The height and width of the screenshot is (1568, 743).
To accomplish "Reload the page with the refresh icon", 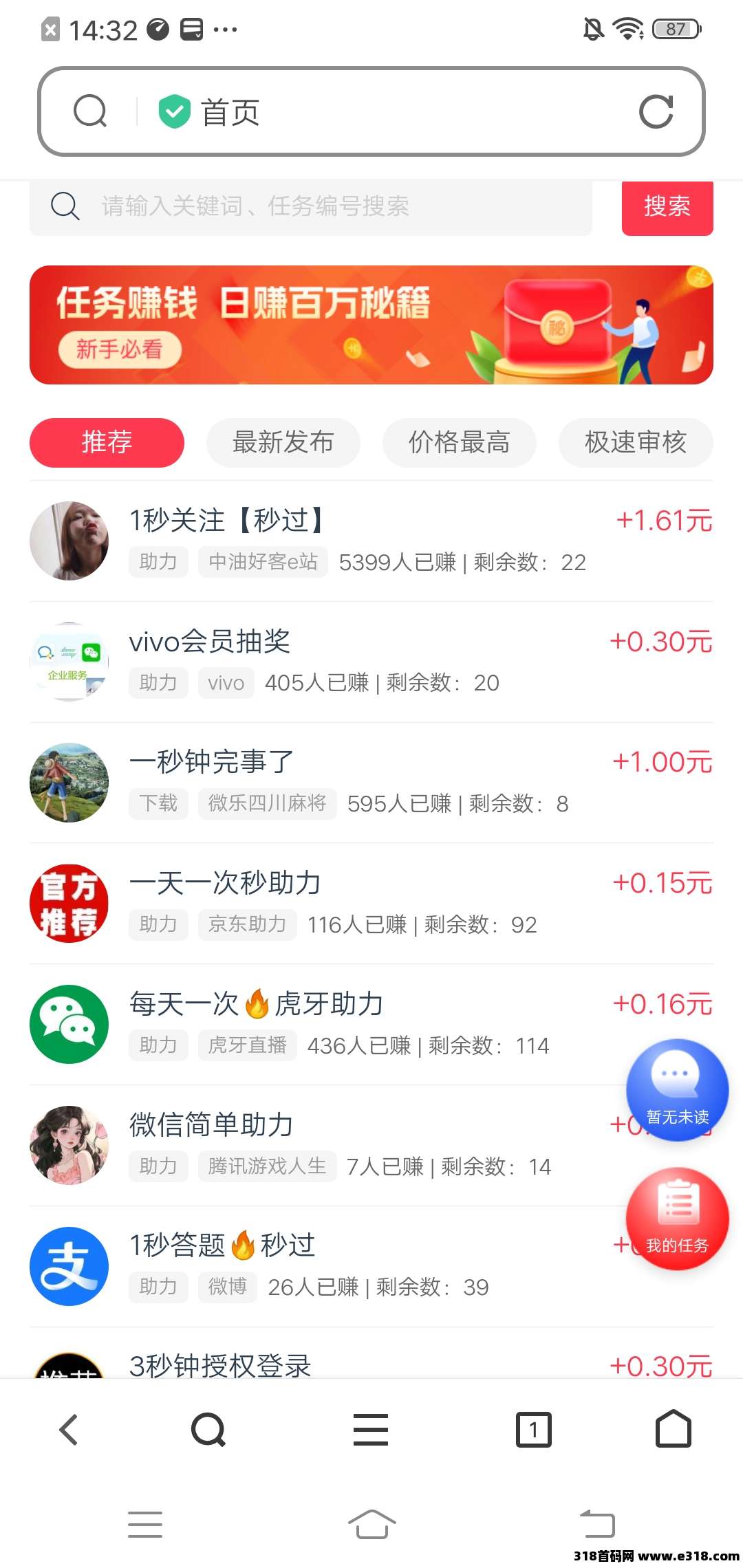I will (x=656, y=111).
